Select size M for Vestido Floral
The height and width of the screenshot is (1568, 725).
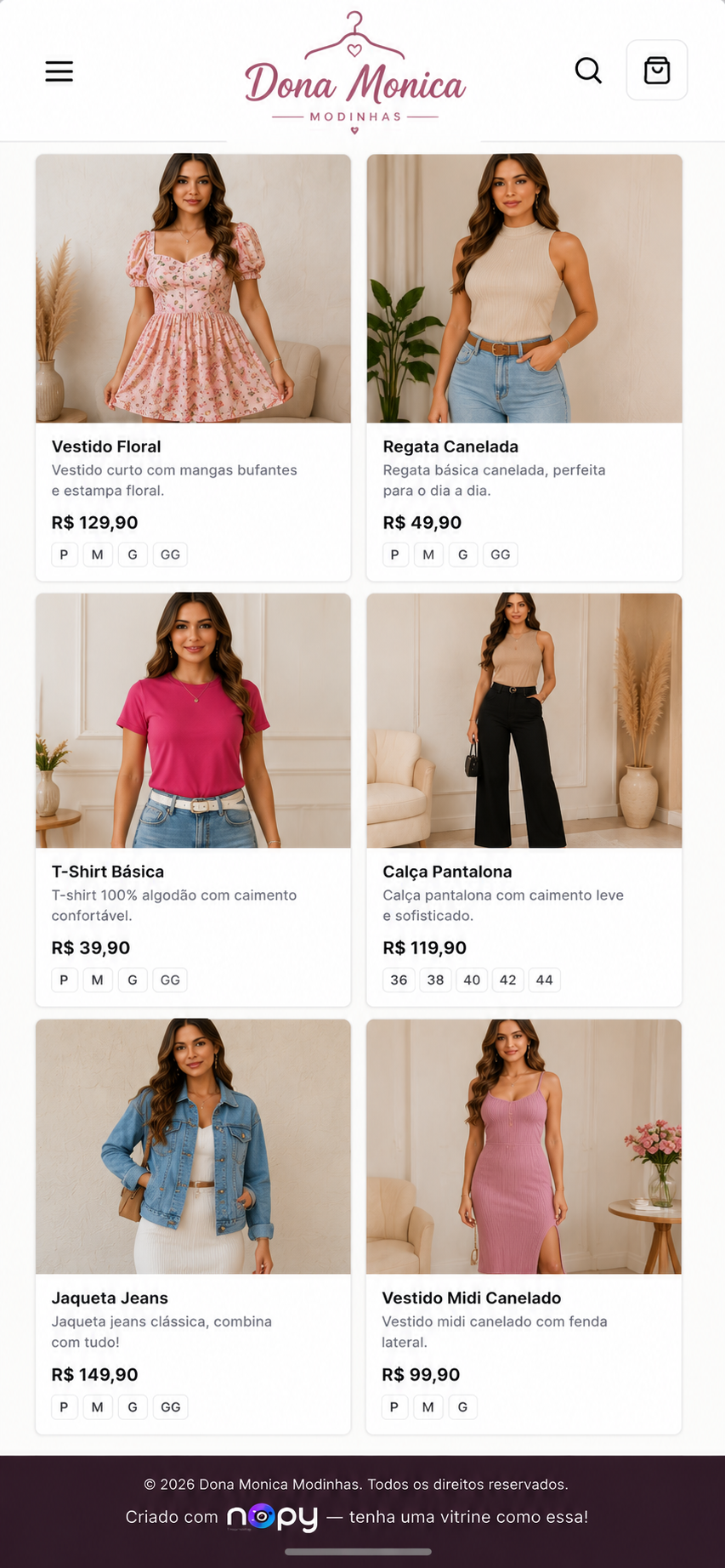point(98,554)
